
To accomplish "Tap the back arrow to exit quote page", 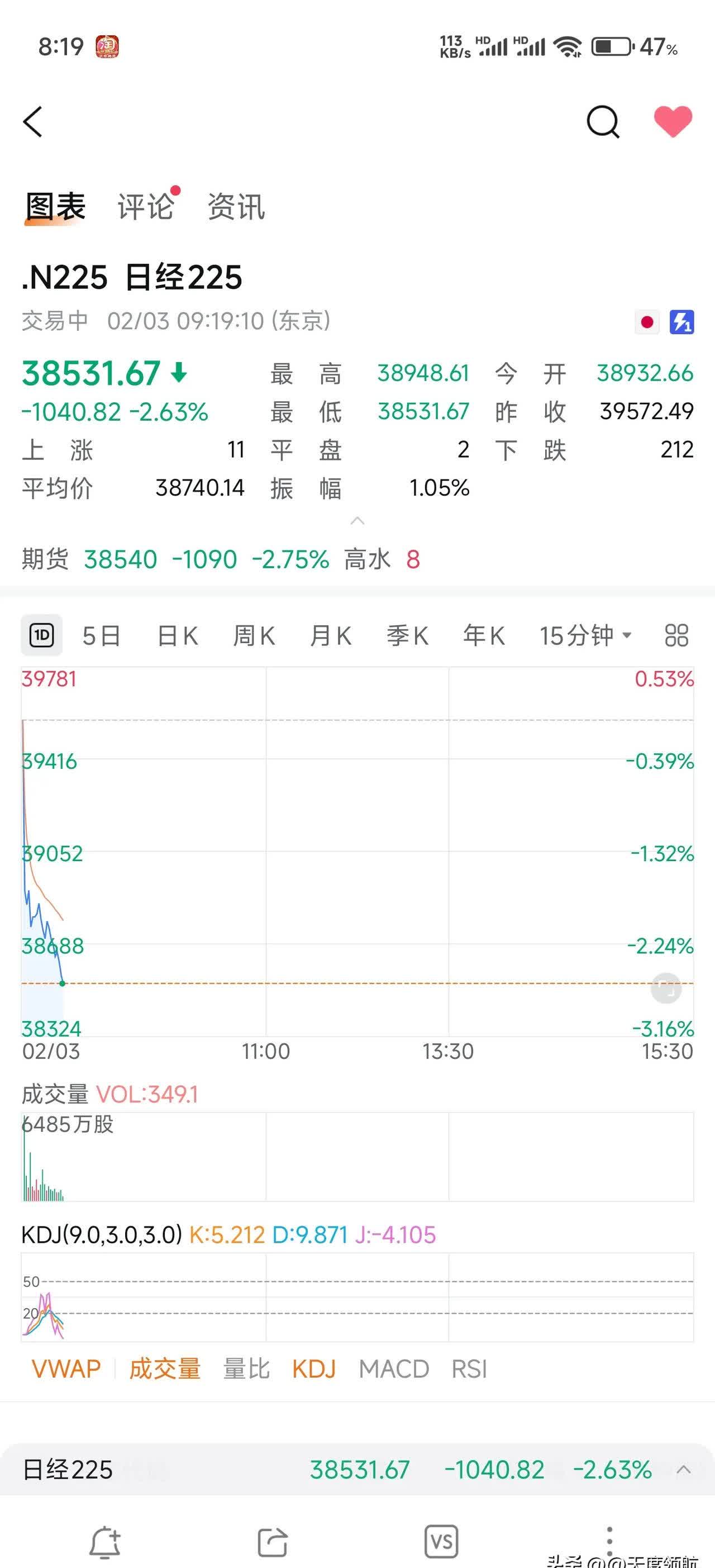I will tap(34, 122).
